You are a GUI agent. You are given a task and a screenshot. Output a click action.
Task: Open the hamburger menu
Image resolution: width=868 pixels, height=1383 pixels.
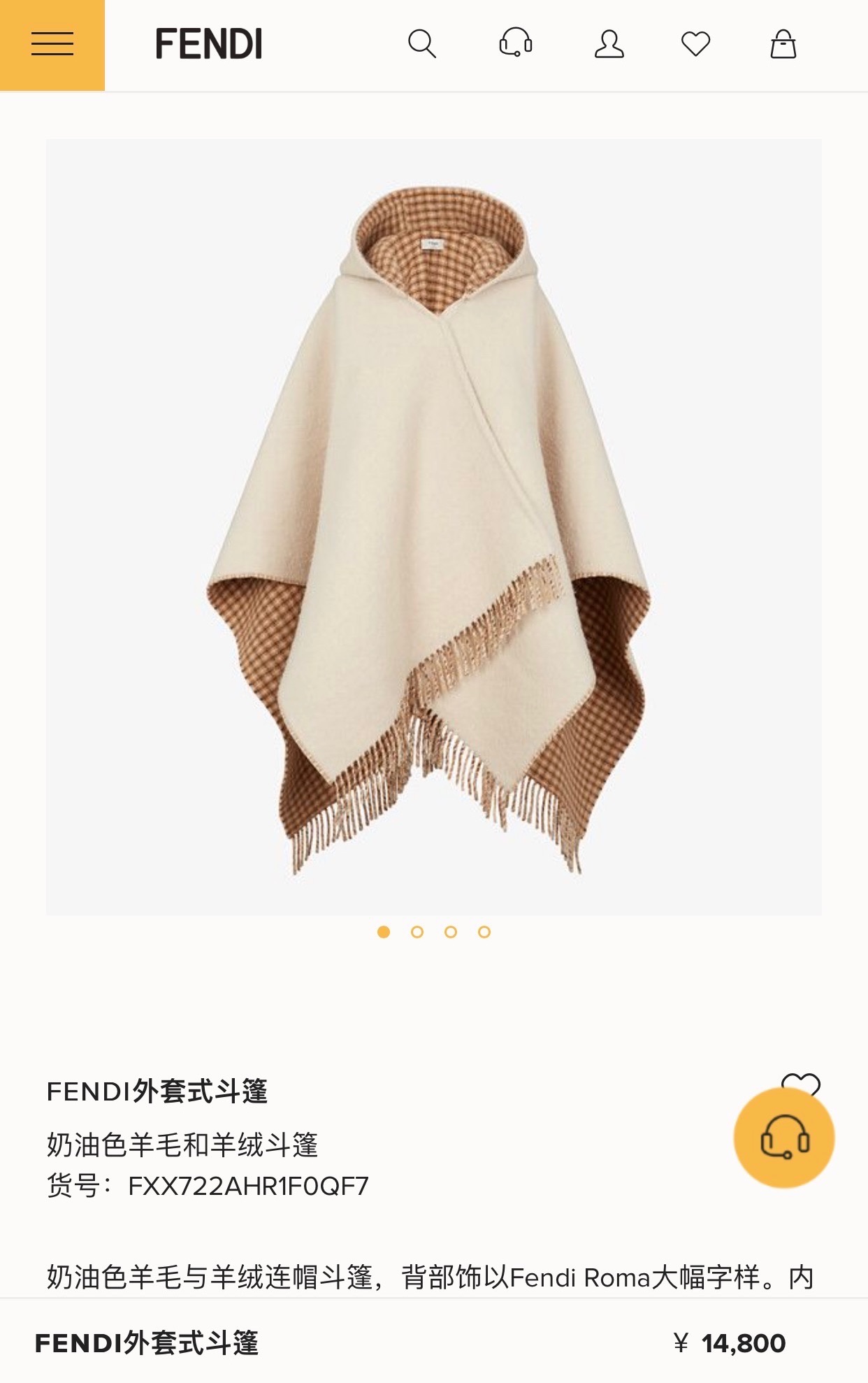52,45
